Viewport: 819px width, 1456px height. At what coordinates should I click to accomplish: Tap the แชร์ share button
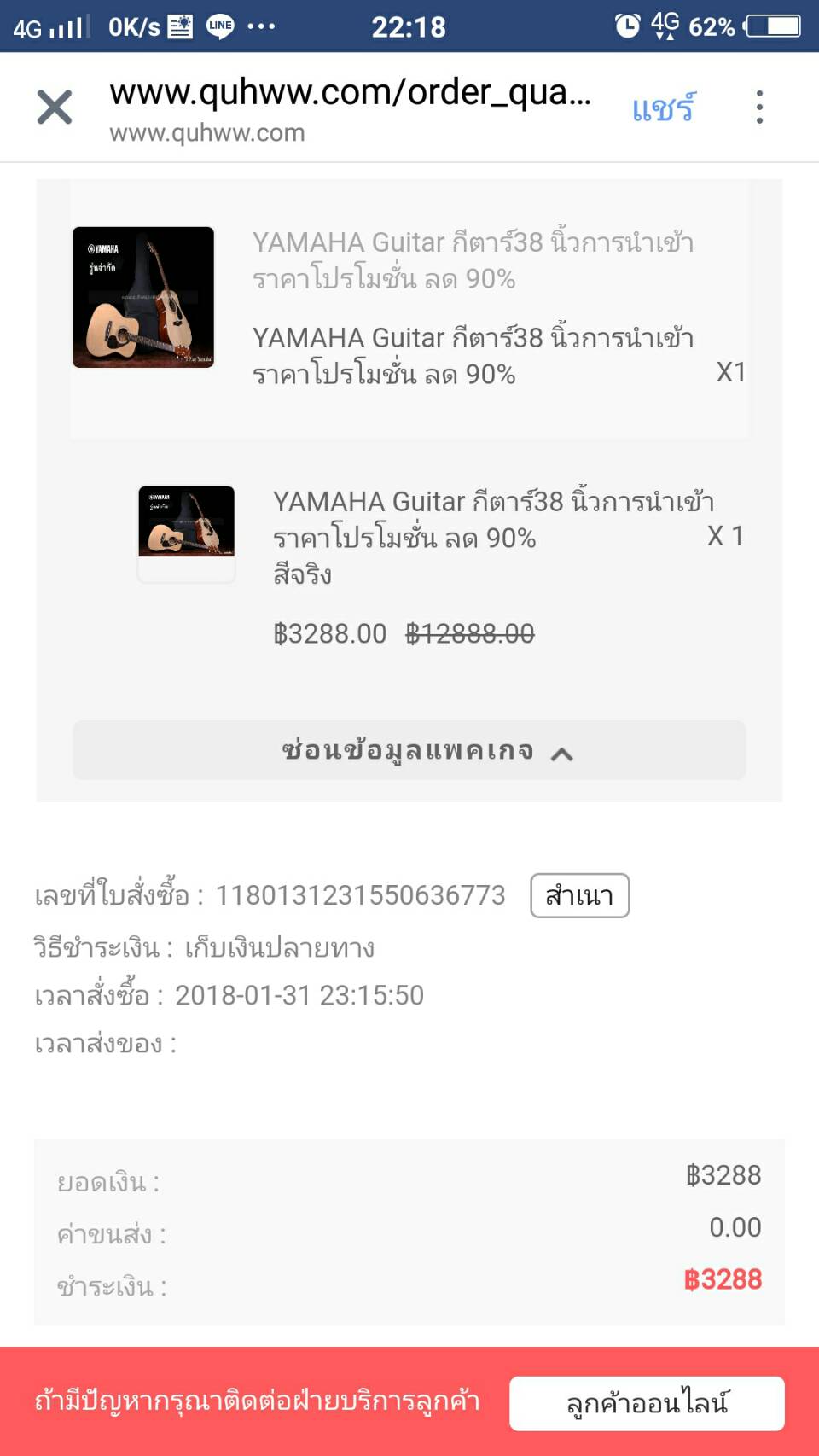click(663, 108)
